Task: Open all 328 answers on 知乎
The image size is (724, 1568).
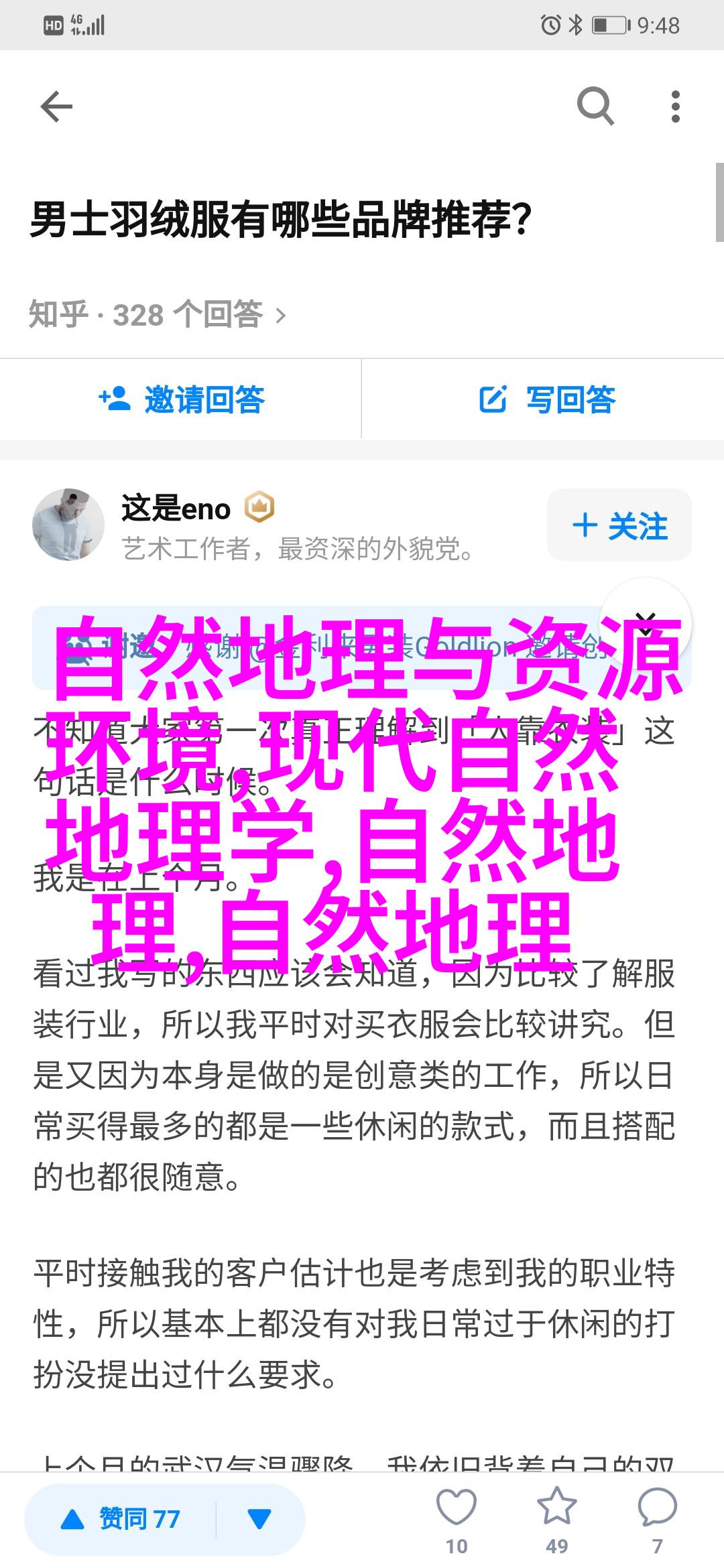Action: 158,315
